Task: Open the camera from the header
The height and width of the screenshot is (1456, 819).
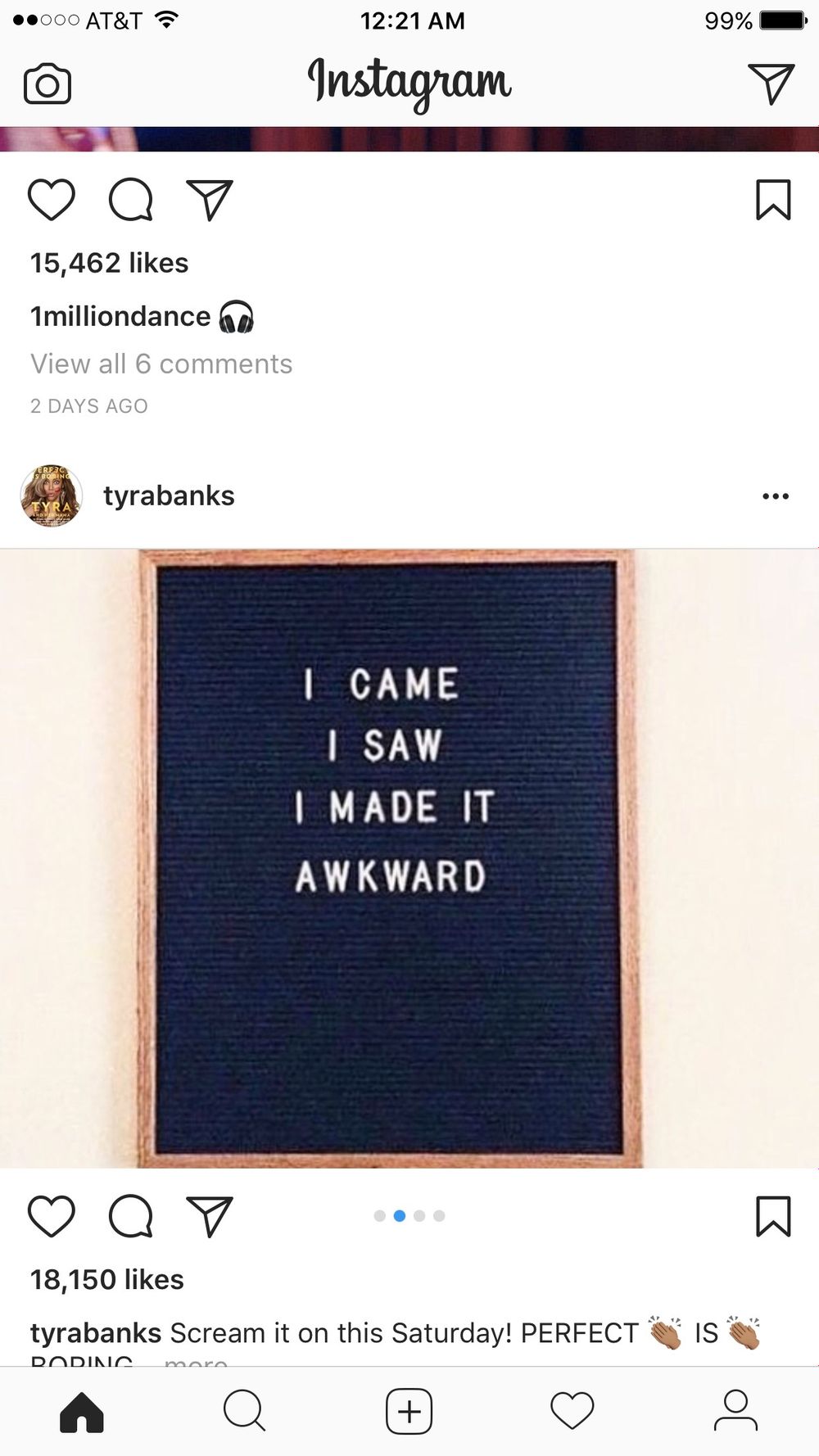Action: [48, 84]
